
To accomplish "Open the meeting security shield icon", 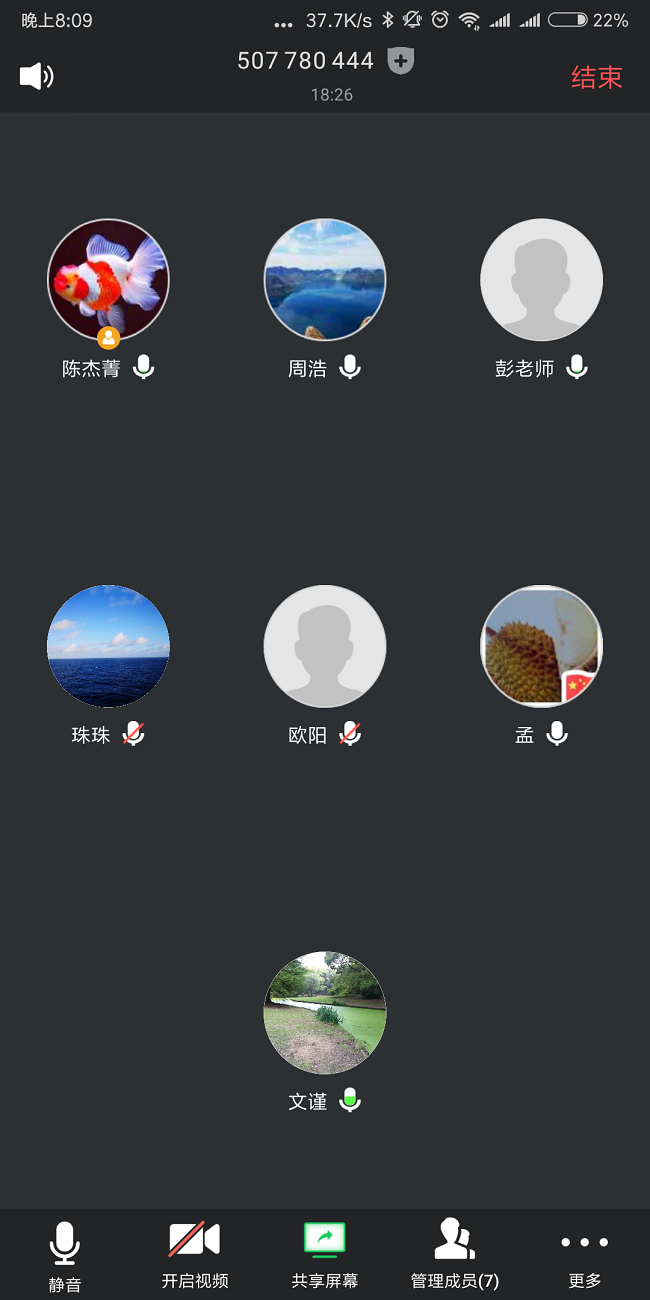I will [401, 61].
